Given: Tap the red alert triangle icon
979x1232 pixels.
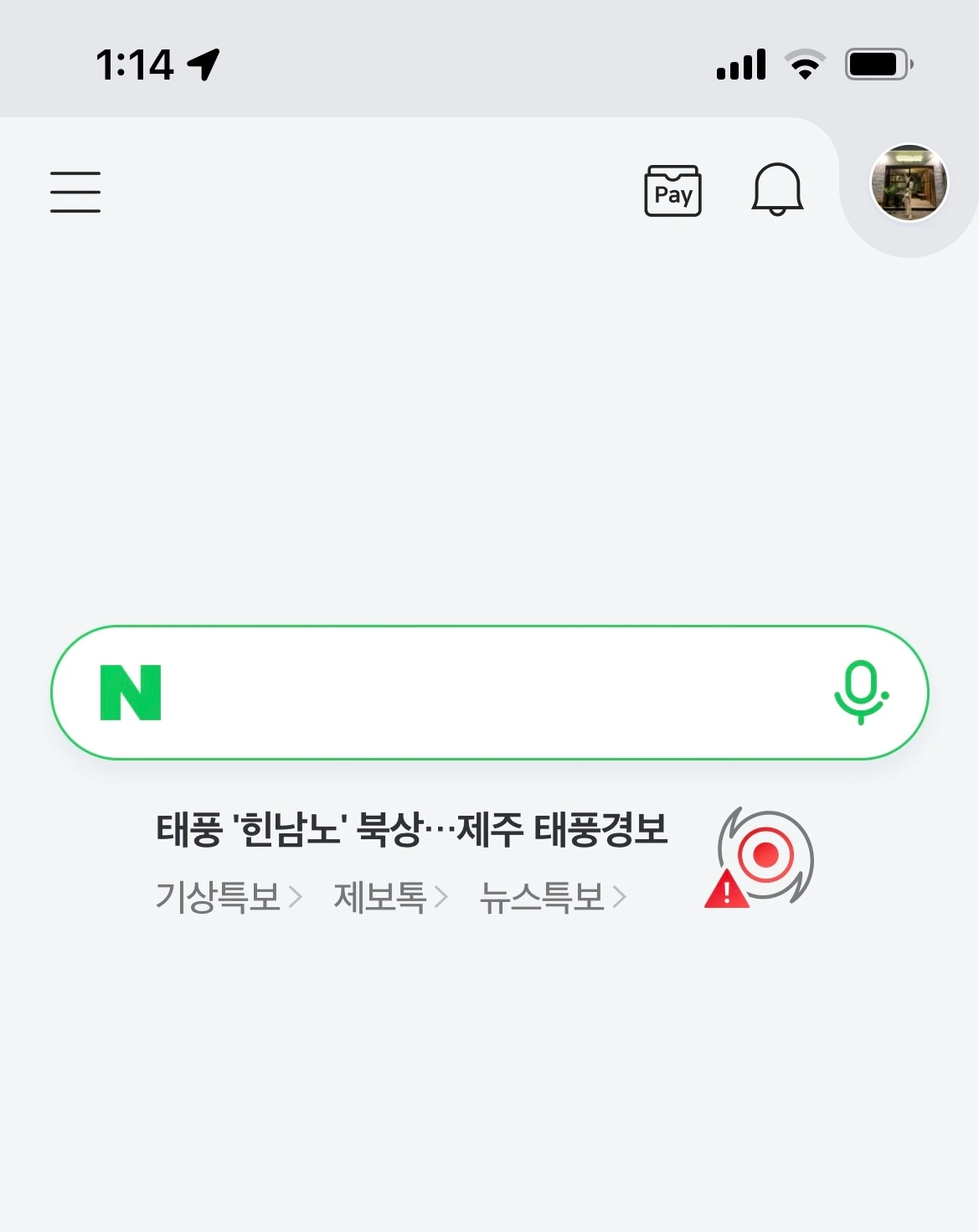Looking at the screenshot, I should (727, 893).
